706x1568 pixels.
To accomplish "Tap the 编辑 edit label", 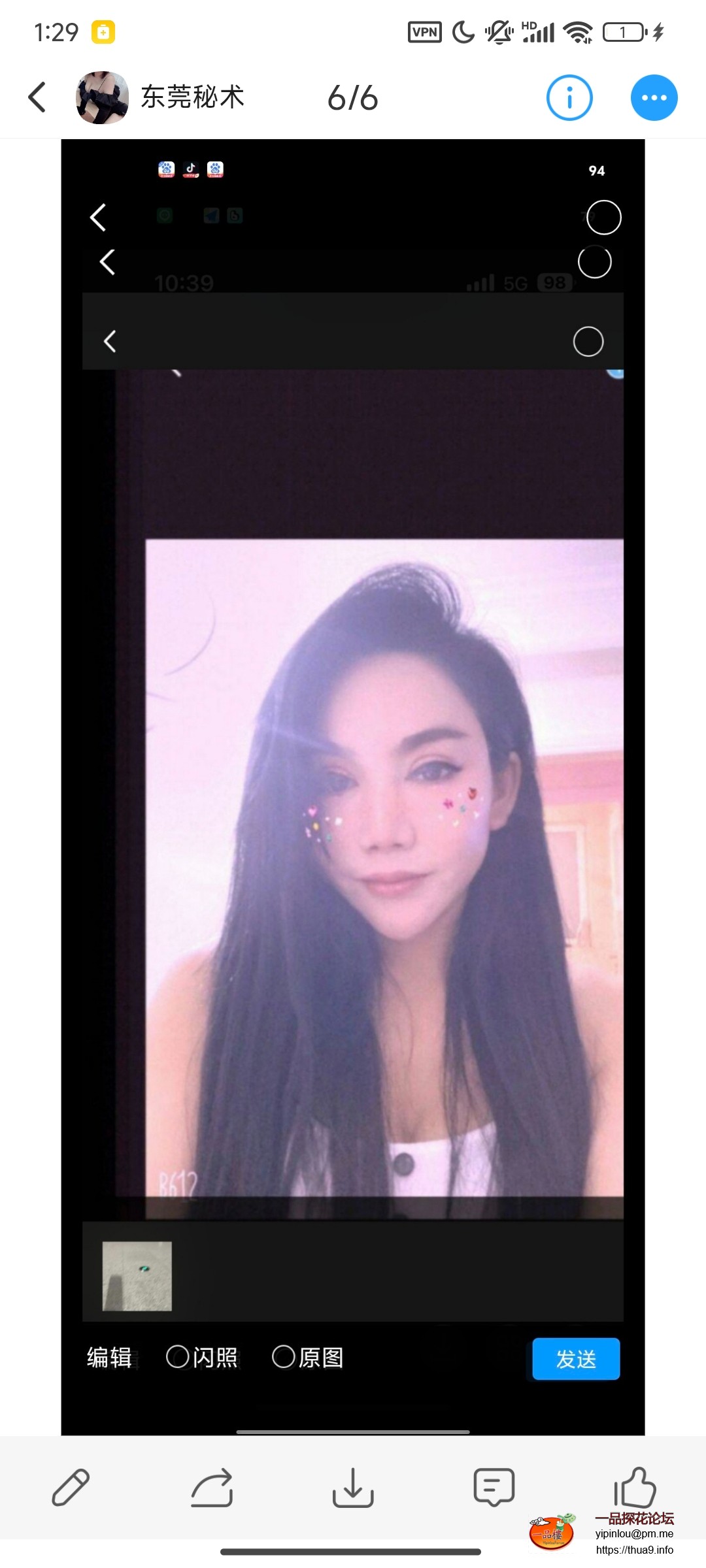I will [x=109, y=1358].
